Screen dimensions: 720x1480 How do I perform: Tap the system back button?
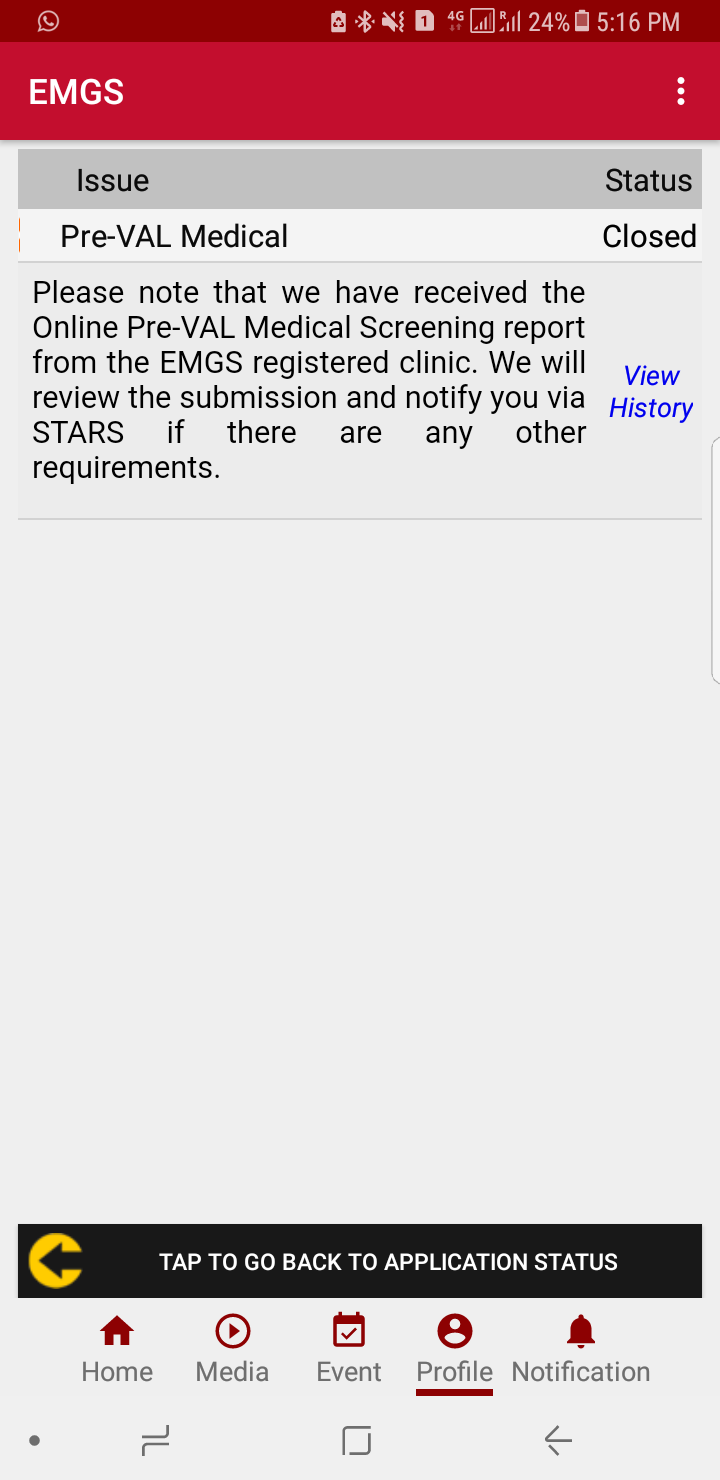557,1440
